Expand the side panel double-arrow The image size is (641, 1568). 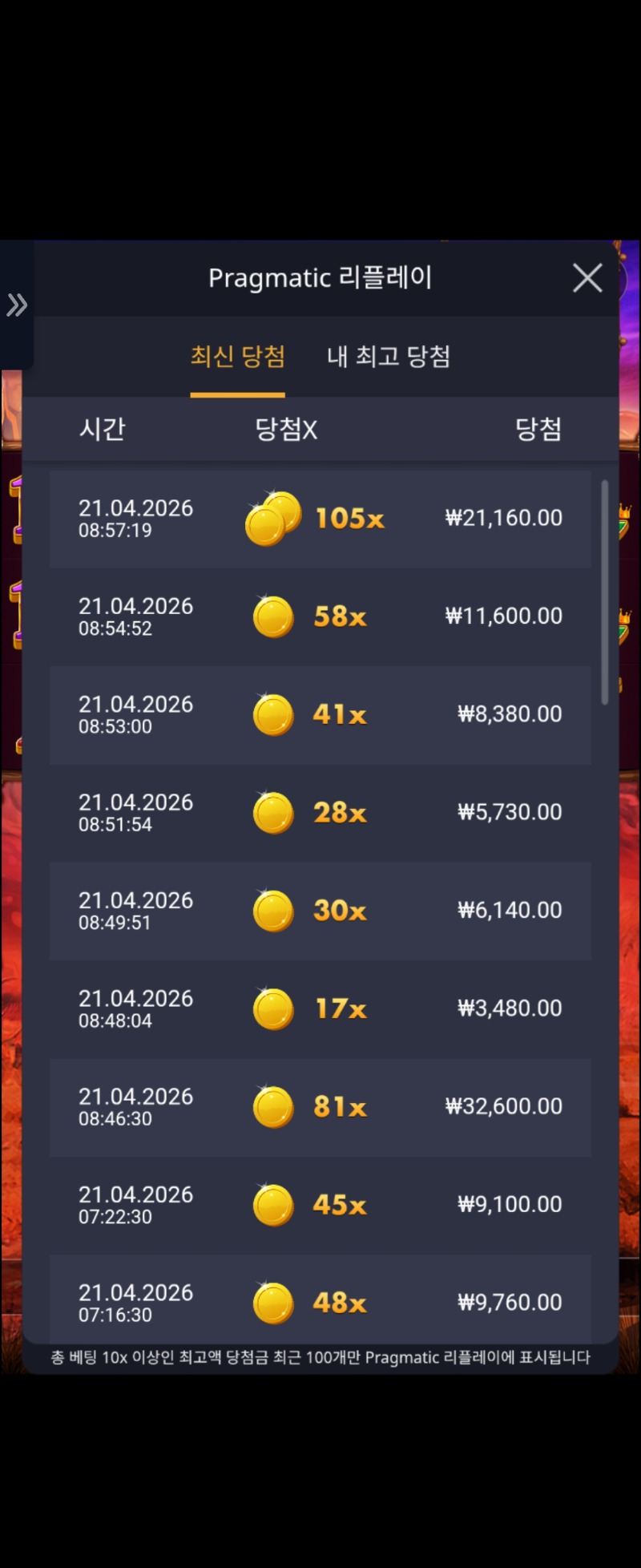17,305
